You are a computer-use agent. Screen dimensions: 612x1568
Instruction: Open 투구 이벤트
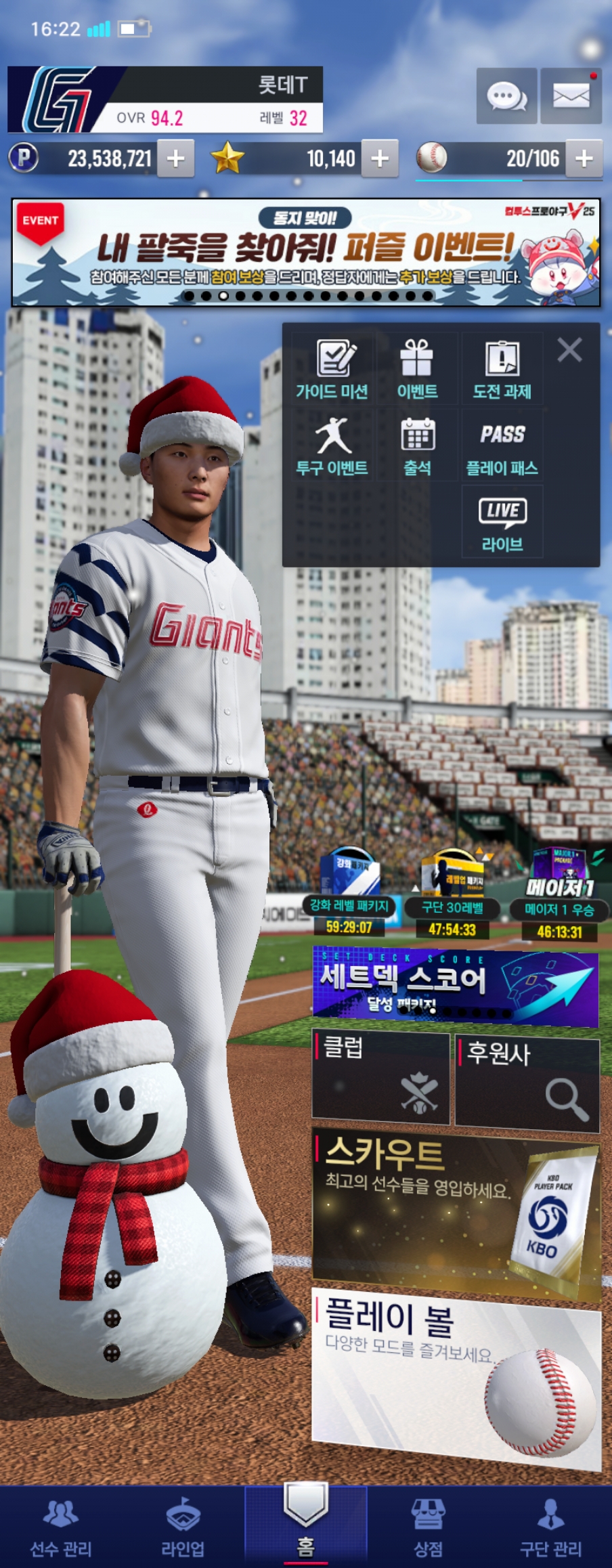[x=332, y=446]
